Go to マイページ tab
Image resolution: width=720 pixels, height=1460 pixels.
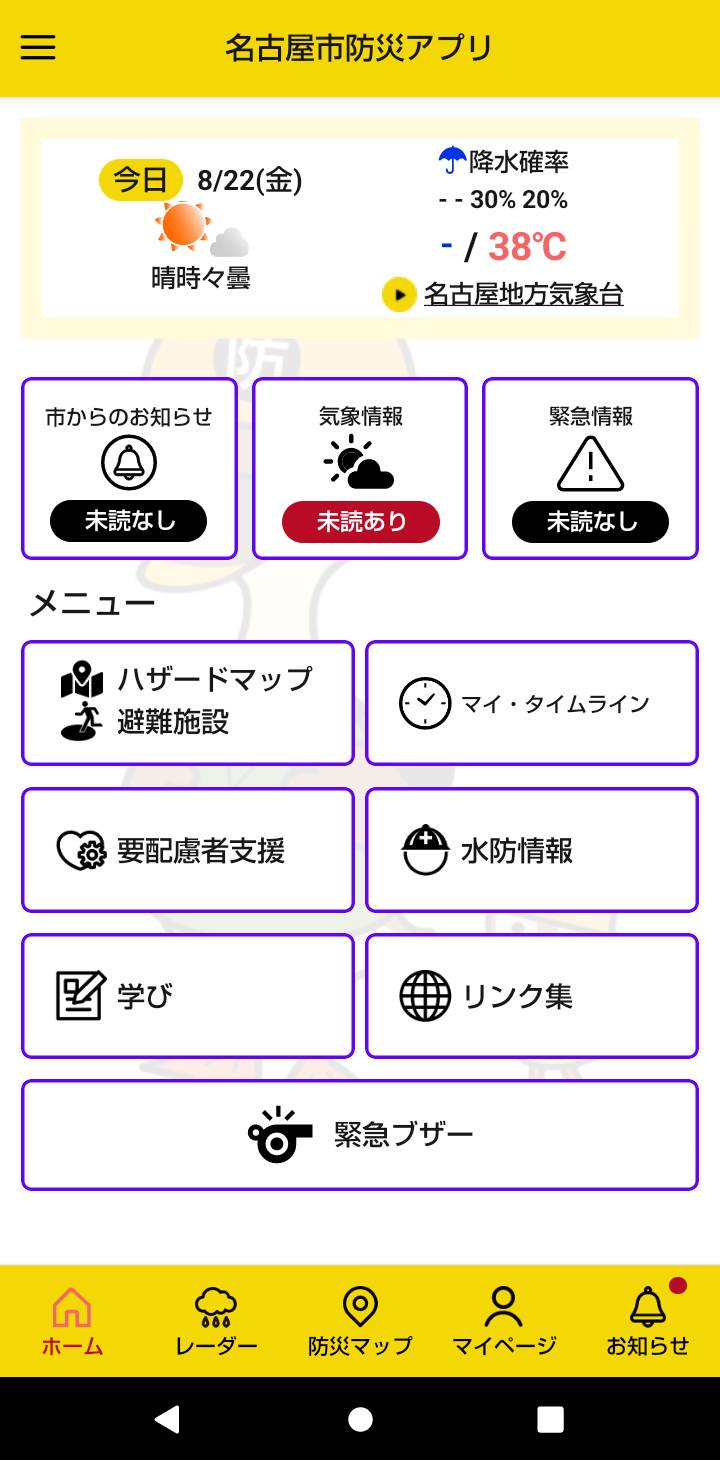coord(504,1321)
